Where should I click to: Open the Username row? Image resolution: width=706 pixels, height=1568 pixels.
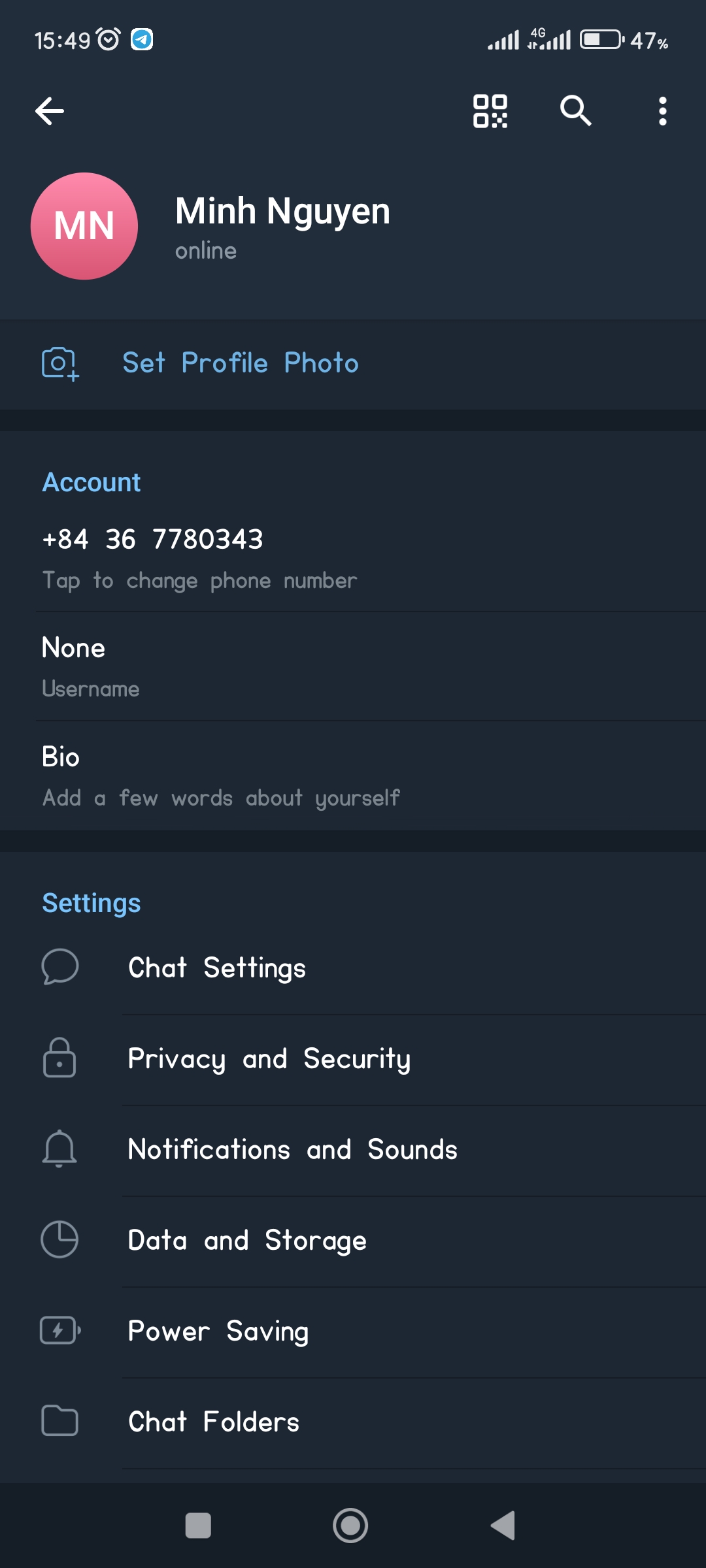pyautogui.click(x=353, y=666)
